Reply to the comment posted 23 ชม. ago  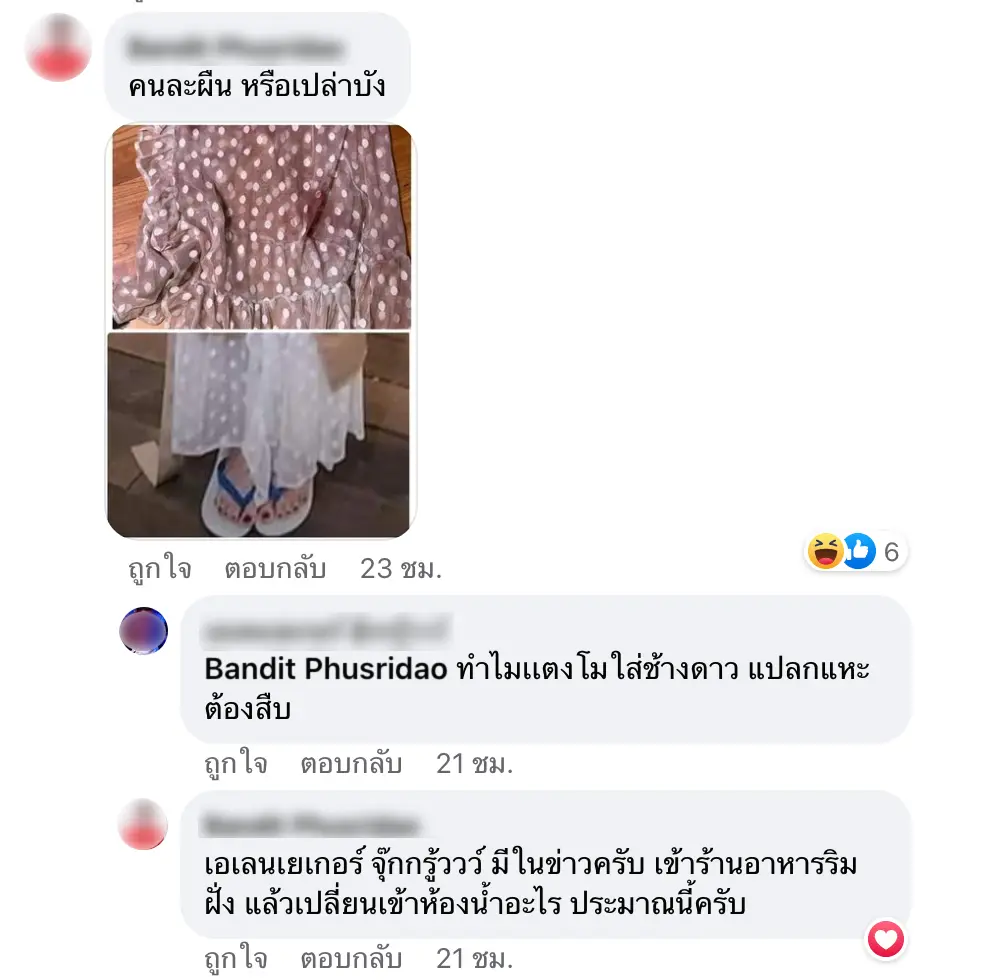275,569
